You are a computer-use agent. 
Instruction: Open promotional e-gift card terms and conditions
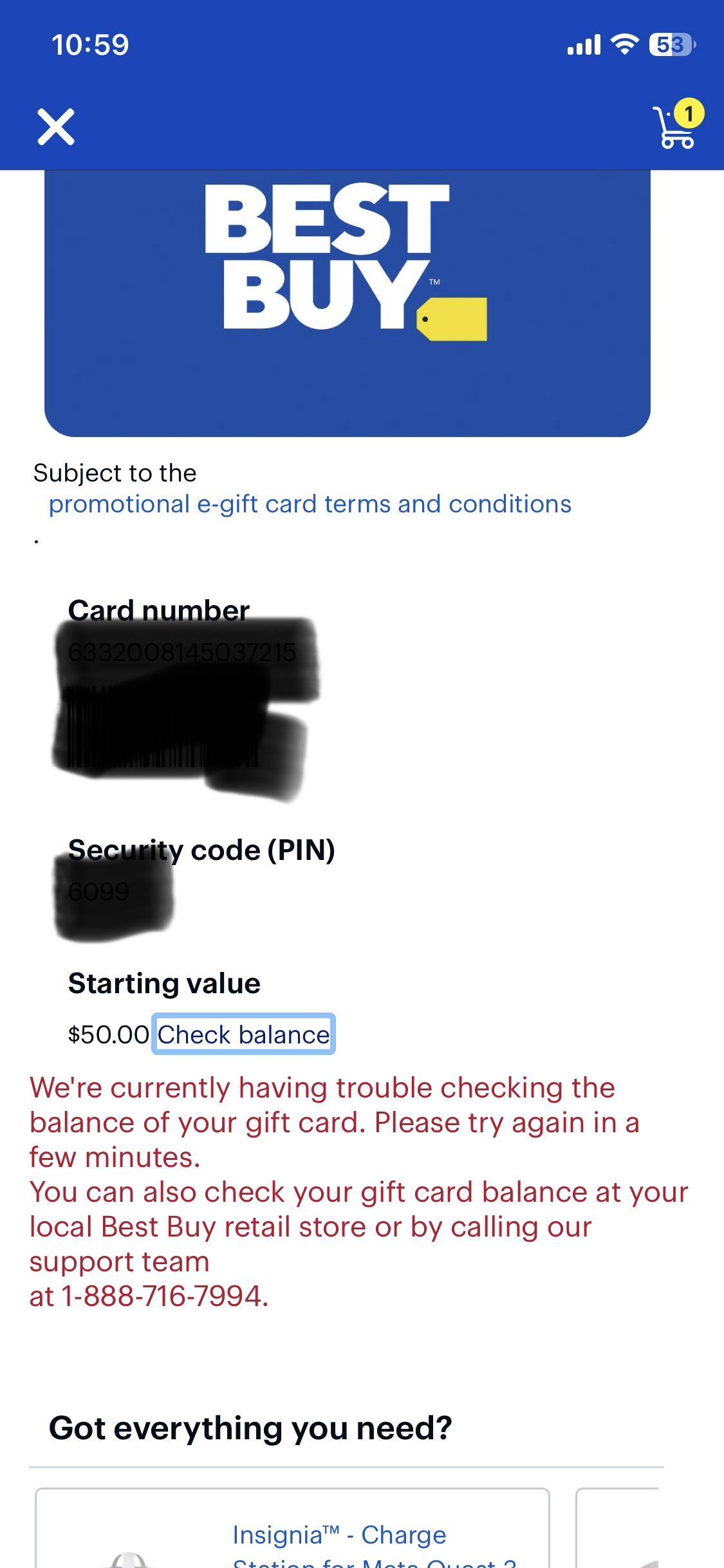(x=310, y=504)
